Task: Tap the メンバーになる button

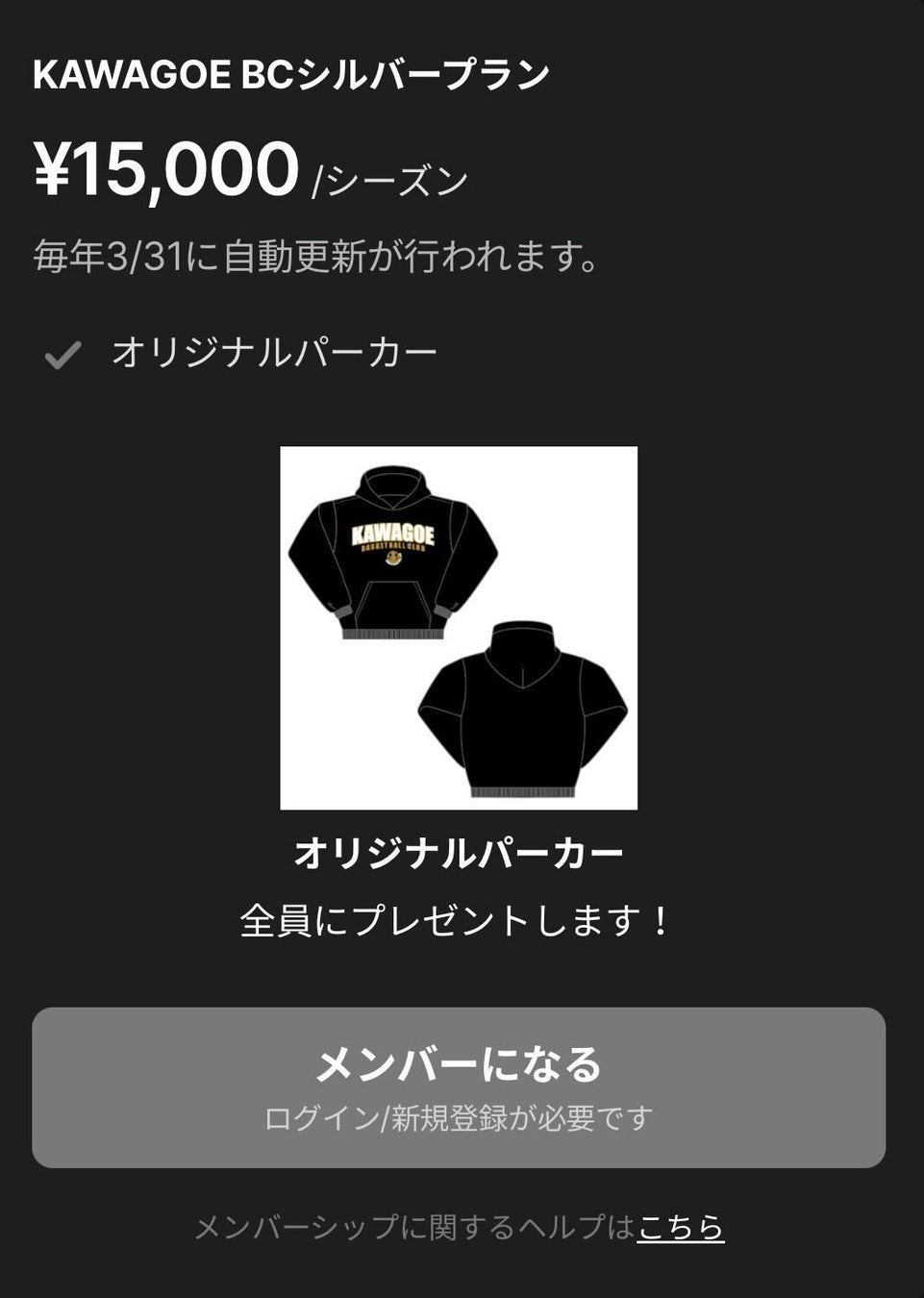Action: click(459, 1087)
